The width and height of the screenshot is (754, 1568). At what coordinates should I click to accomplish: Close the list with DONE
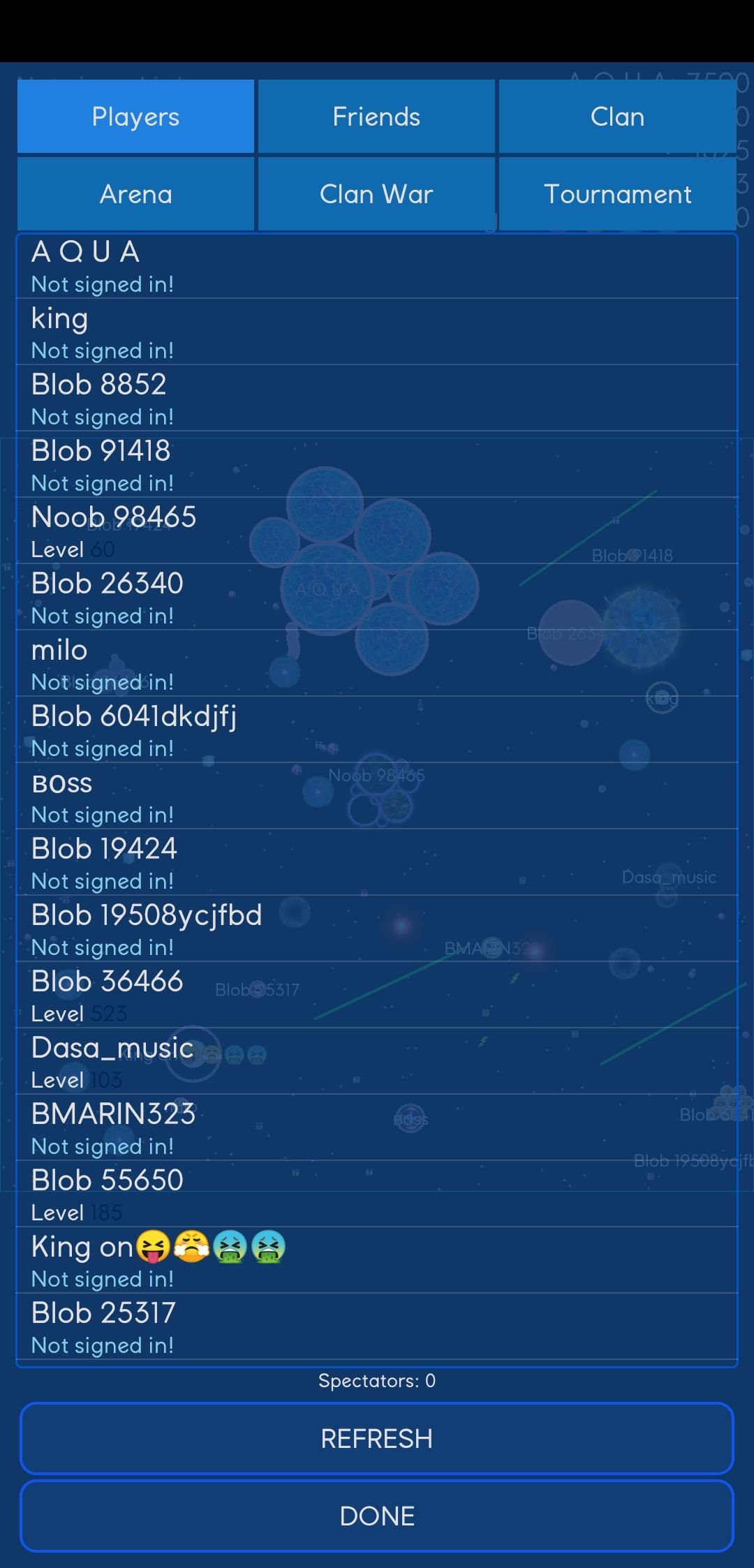(377, 1516)
